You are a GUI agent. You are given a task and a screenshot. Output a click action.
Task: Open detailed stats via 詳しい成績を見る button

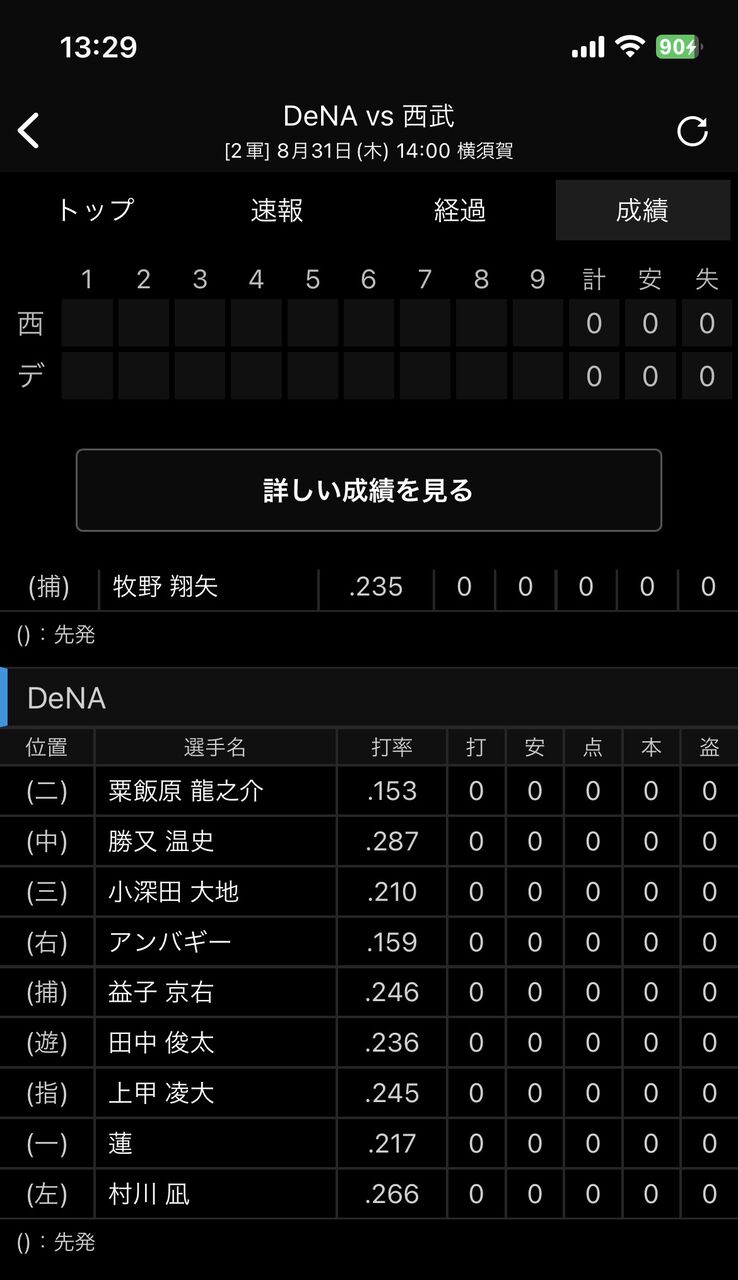pos(369,489)
